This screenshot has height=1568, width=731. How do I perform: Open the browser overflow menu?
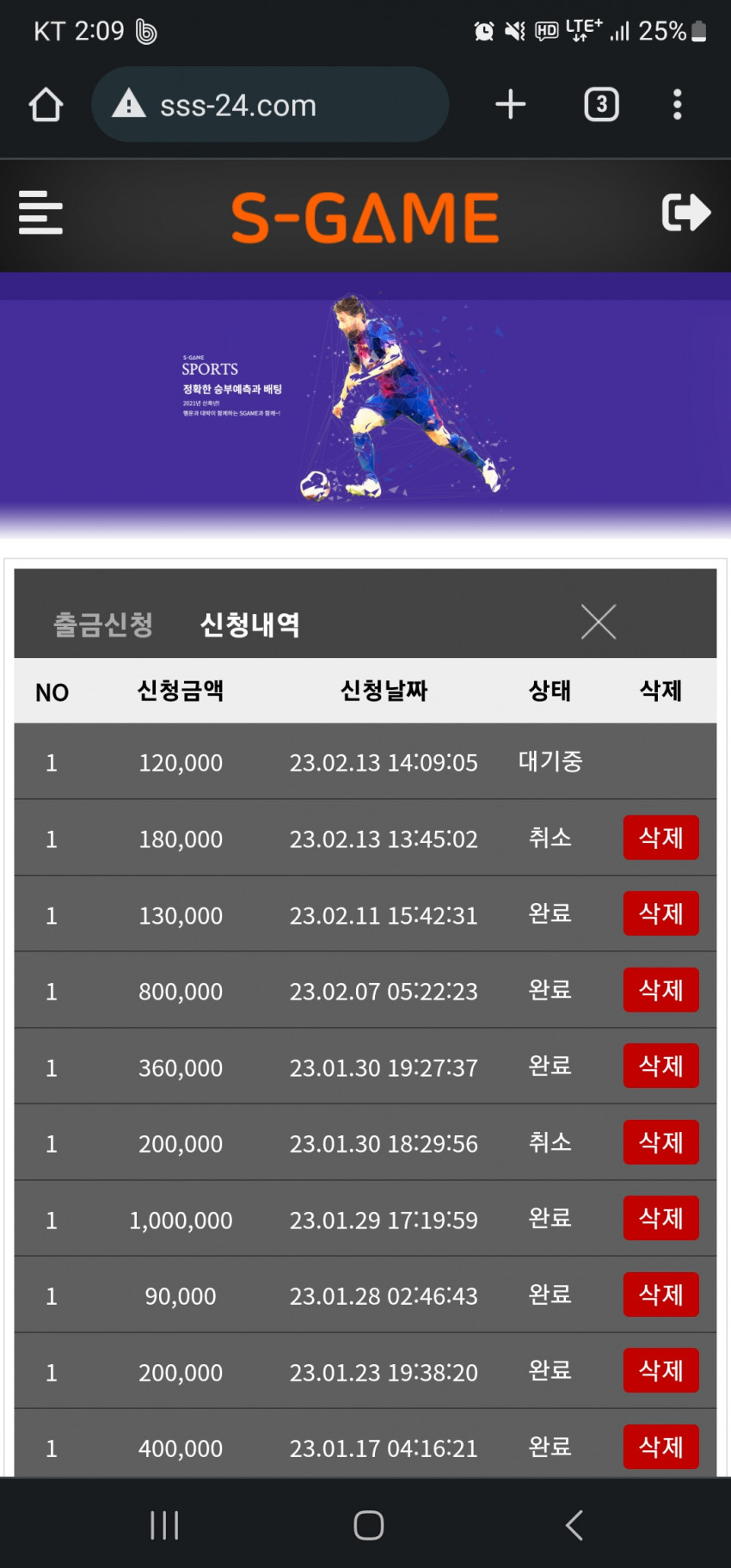click(677, 105)
